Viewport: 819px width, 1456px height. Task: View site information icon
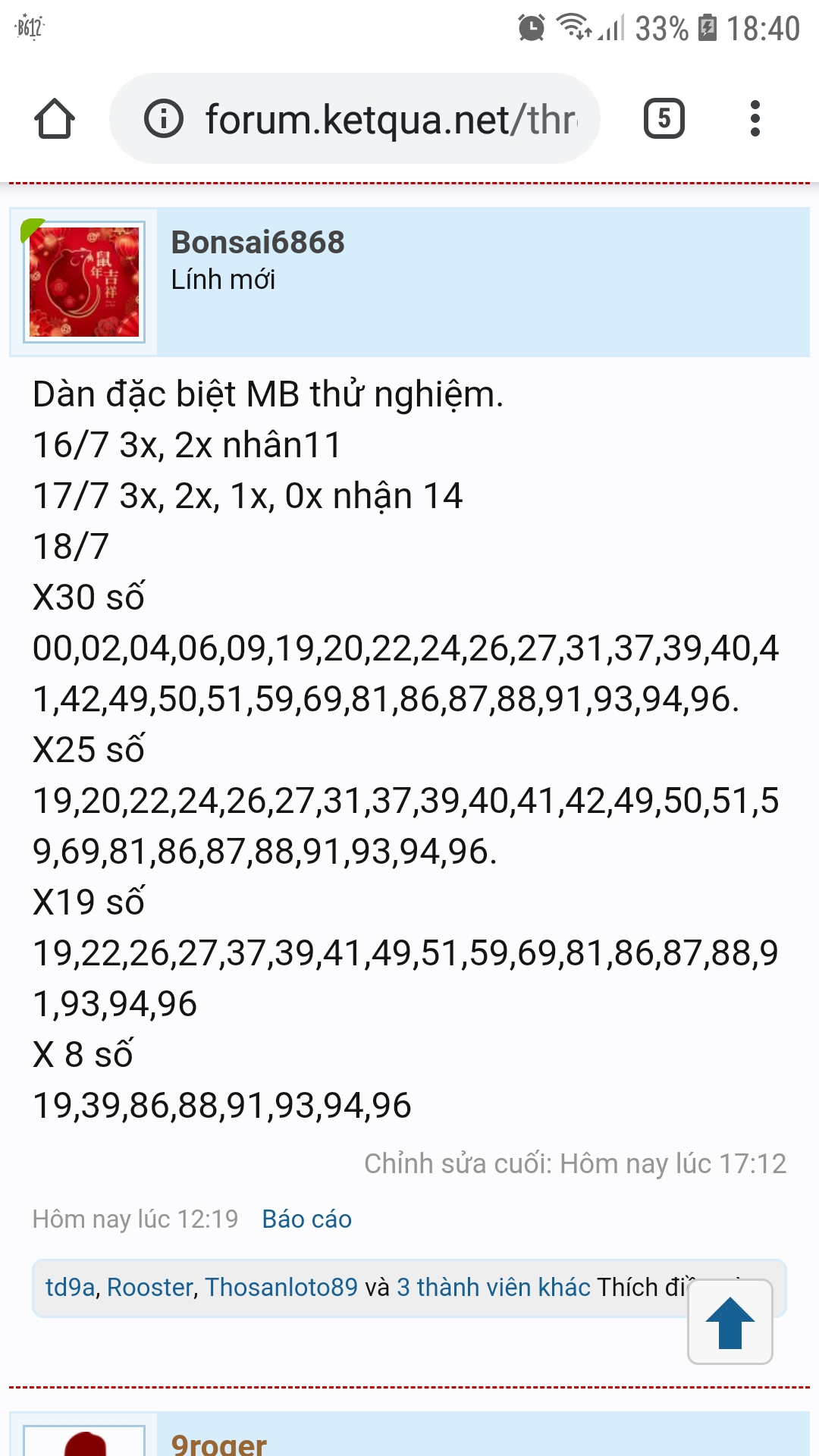click(164, 119)
